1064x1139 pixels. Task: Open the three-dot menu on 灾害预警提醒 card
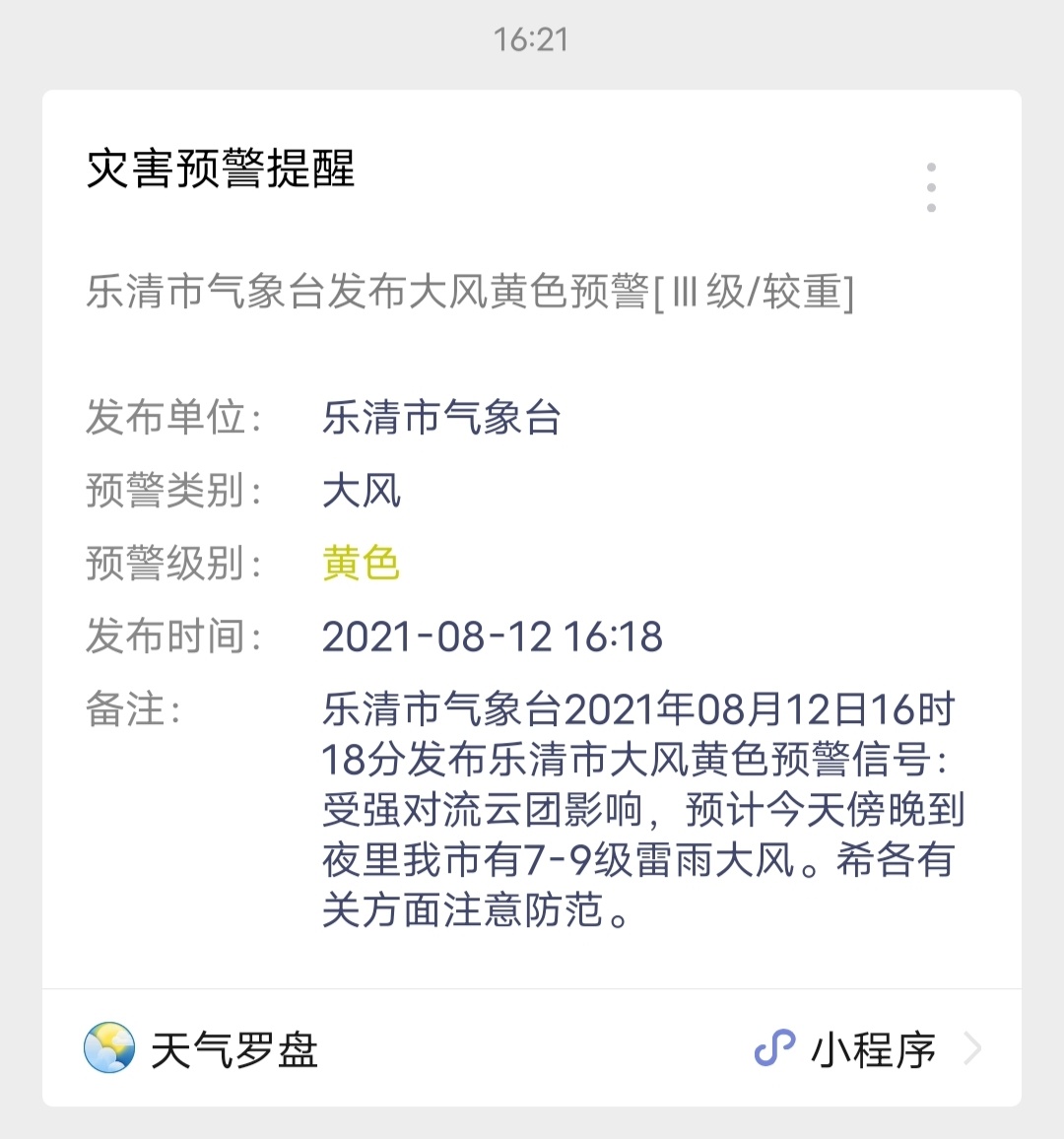931,187
